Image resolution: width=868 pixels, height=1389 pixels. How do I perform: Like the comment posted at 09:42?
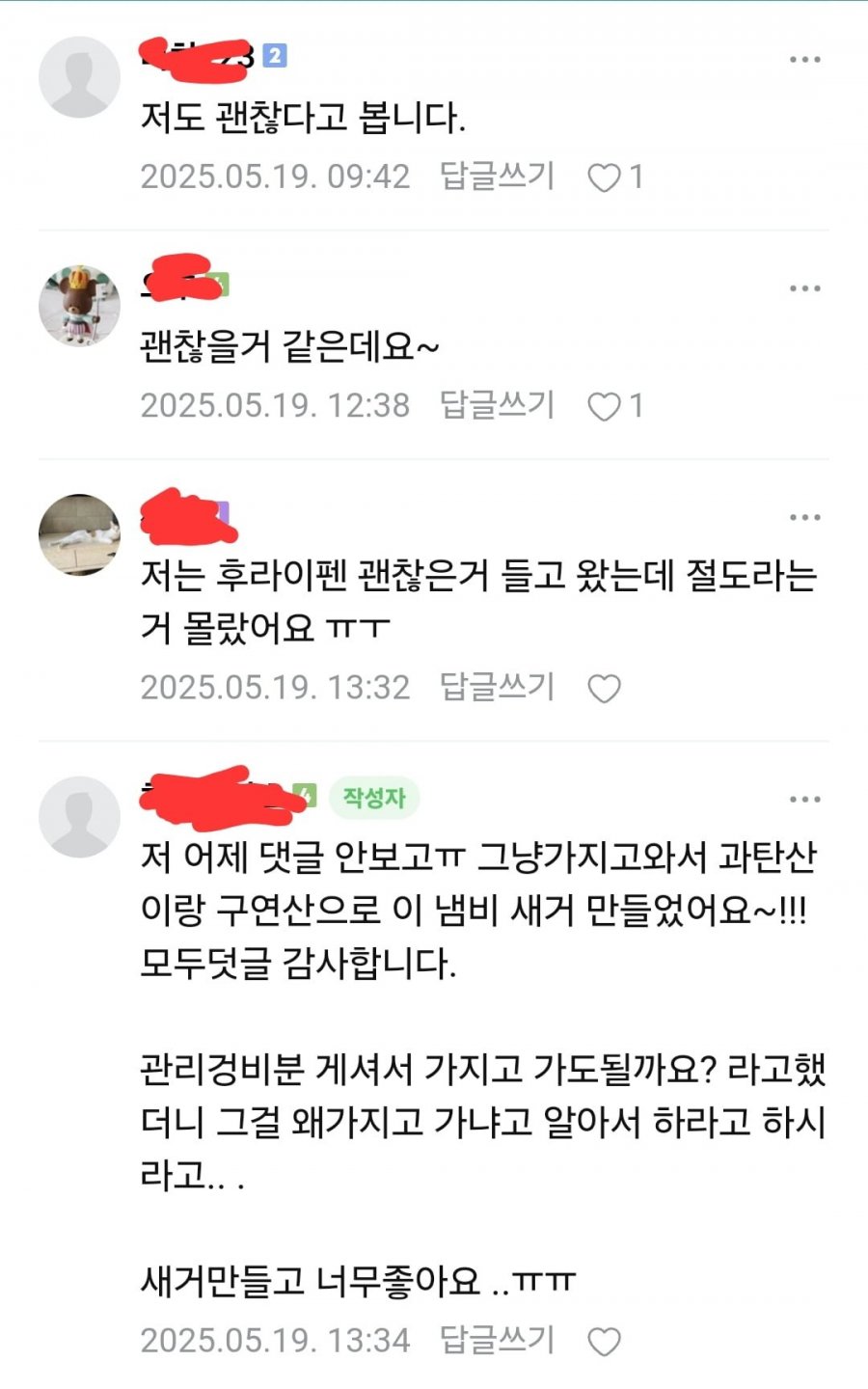605,177
